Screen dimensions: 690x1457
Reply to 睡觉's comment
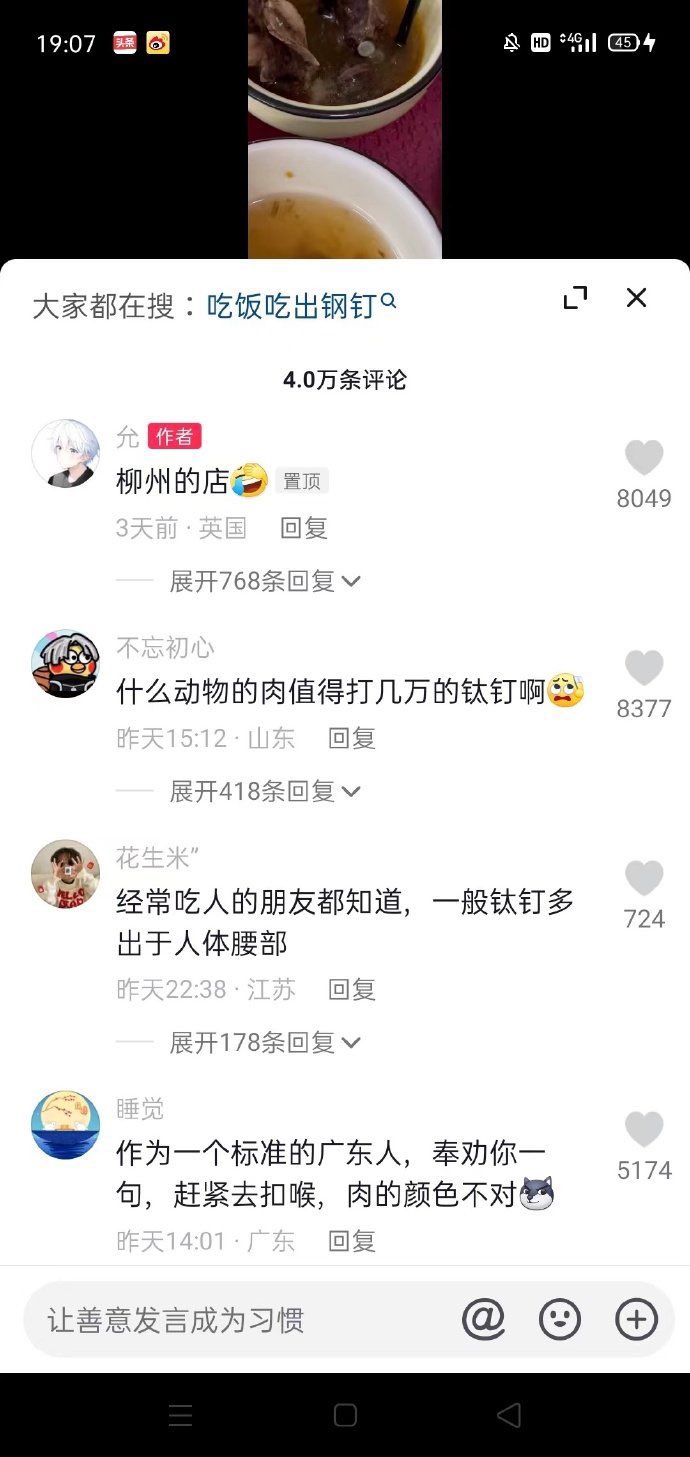point(352,1241)
